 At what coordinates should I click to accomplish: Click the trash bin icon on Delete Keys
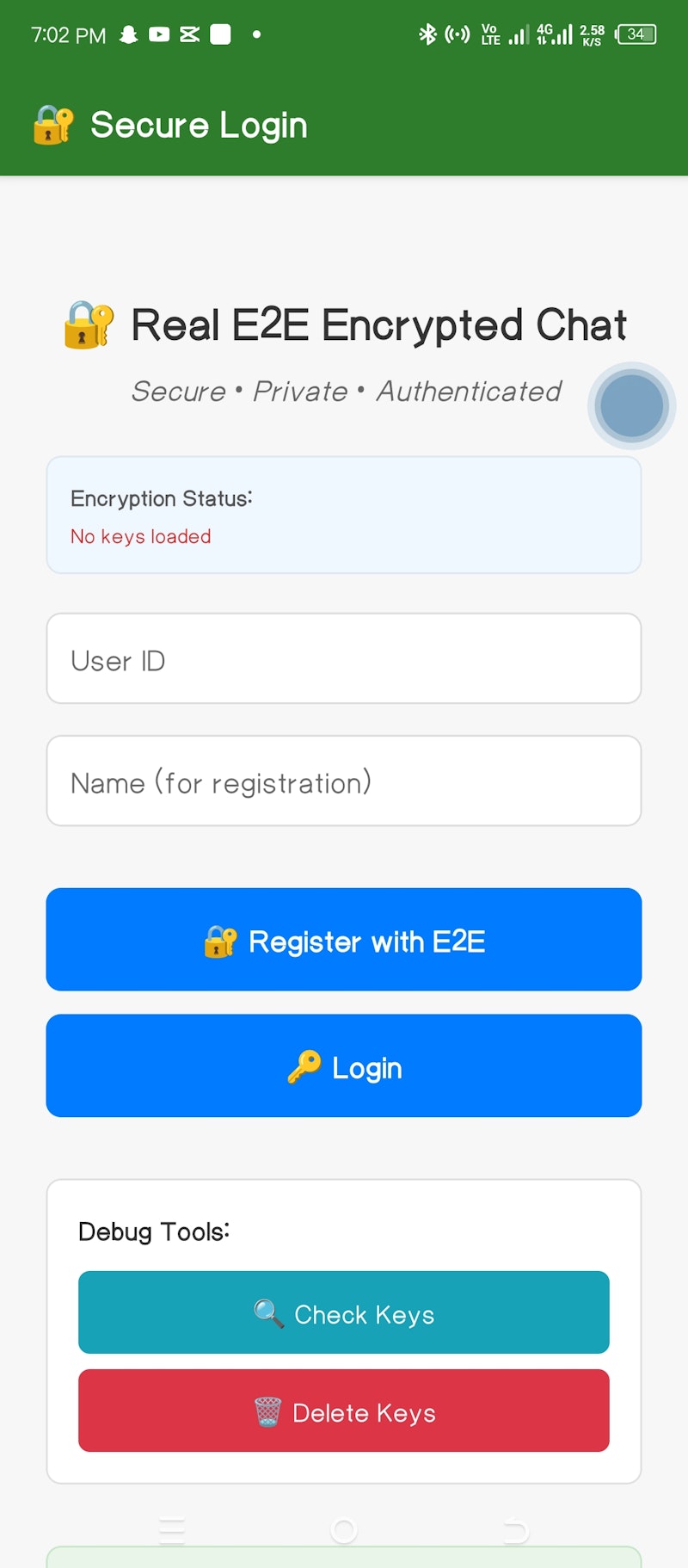[269, 1411]
